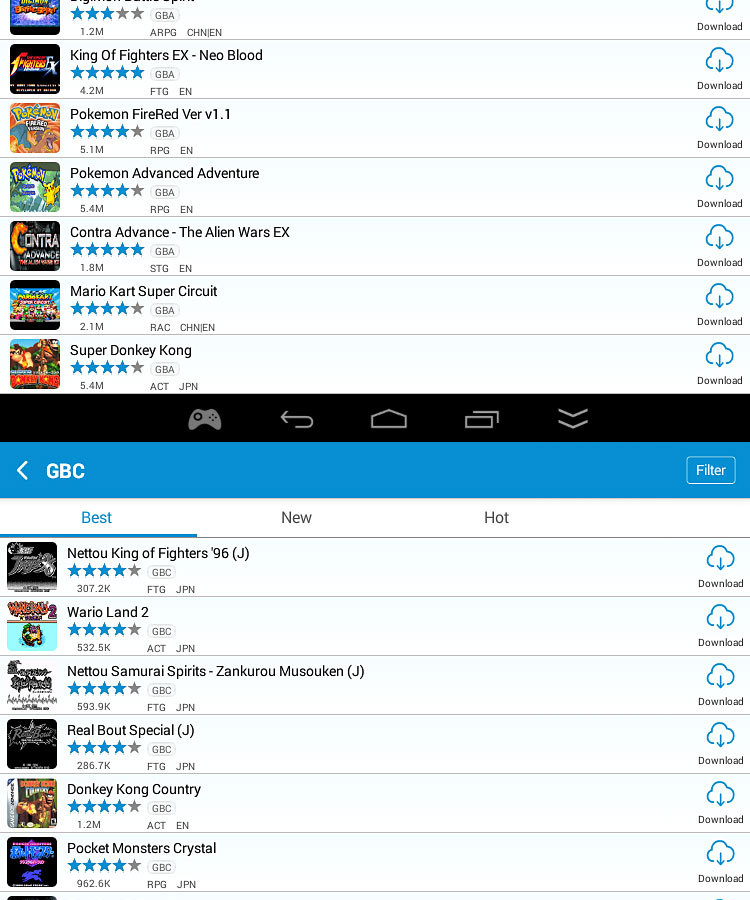Image resolution: width=750 pixels, height=900 pixels.
Task: Open the recent apps view
Action: pyautogui.click(x=481, y=419)
